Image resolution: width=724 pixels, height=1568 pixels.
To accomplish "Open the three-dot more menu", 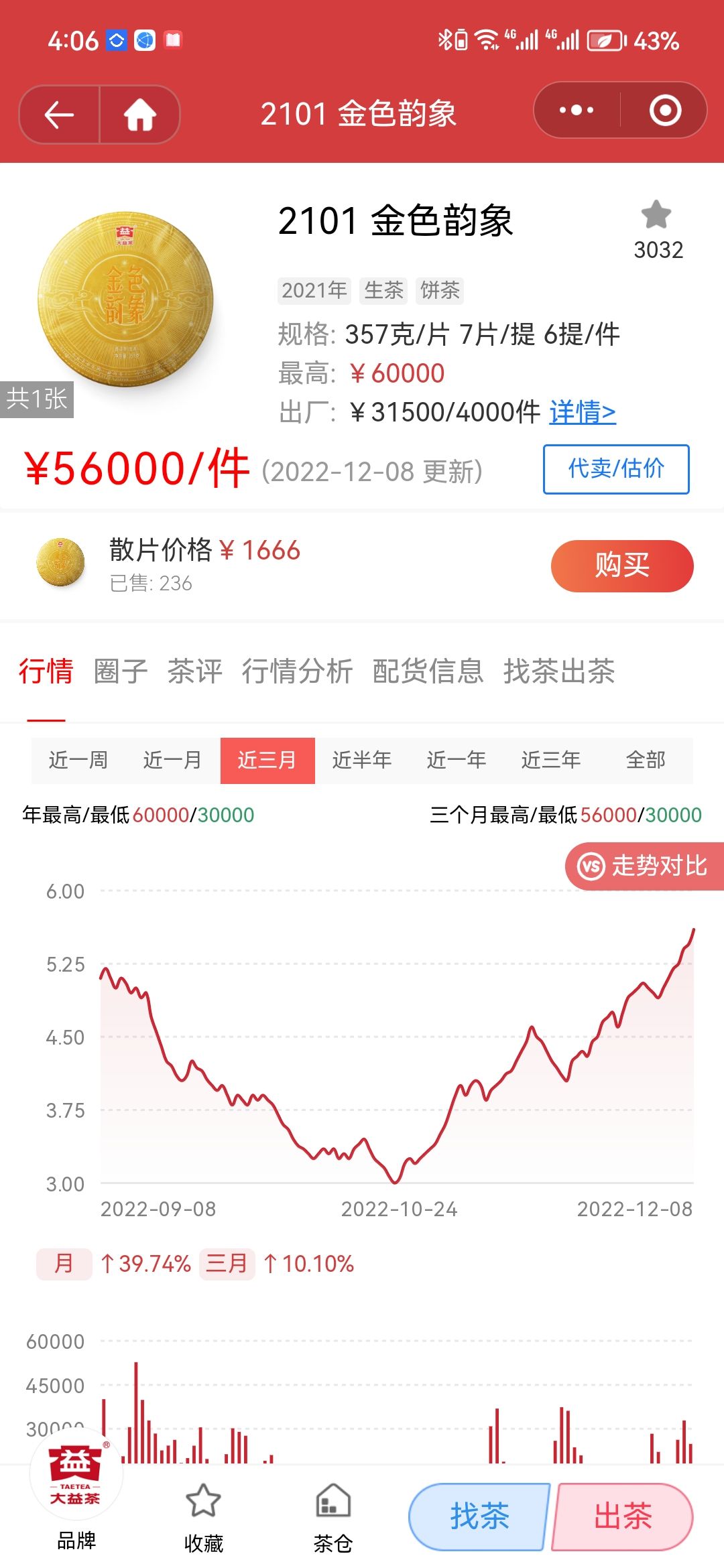I will pos(577,110).
